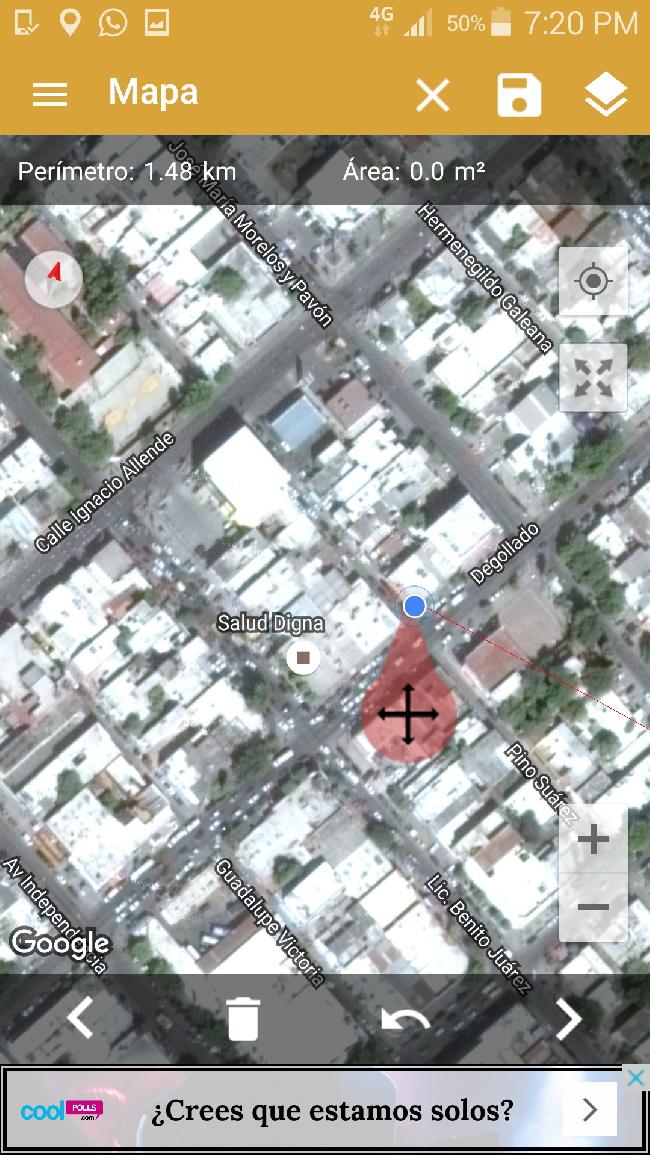Zoom in with the plus button
Image resolution: width=650 pixels, height=1155 pixels.
[593, 839]
